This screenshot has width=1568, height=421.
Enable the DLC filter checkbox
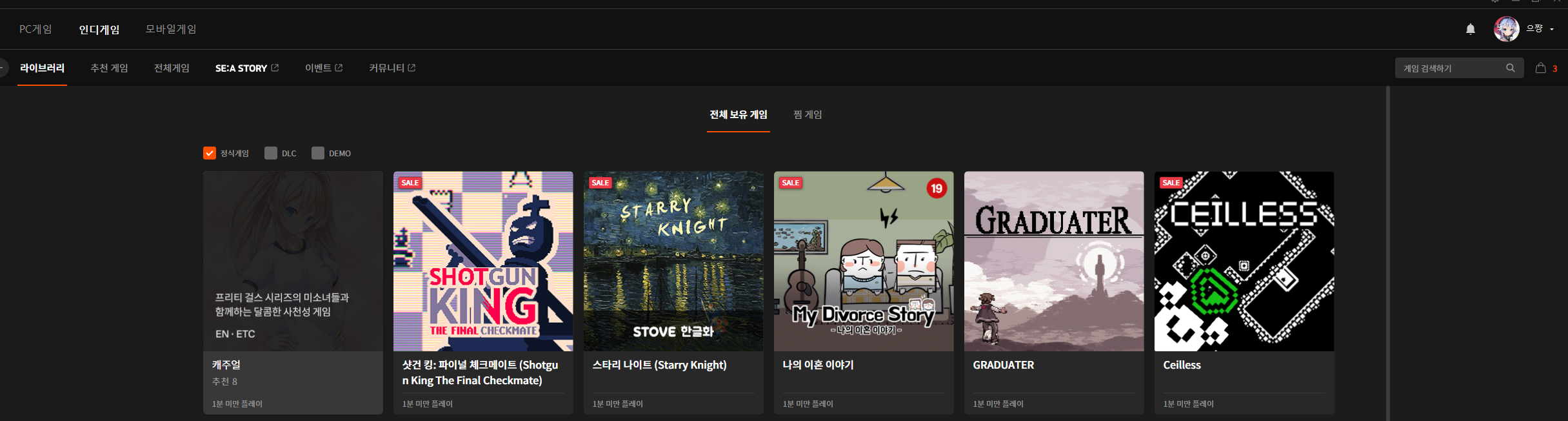coord(271,153)
